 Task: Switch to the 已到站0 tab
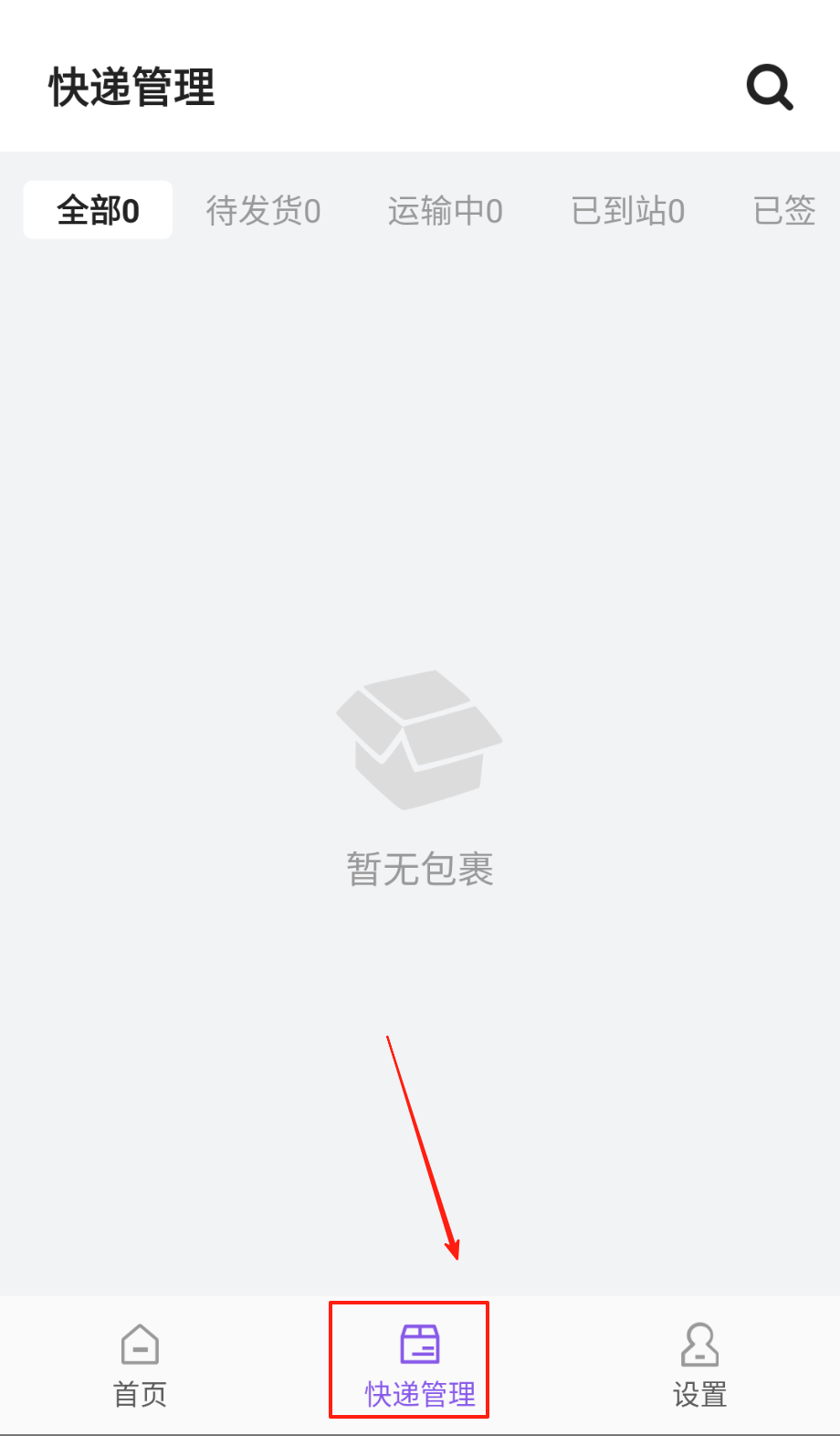click(627, 210)
